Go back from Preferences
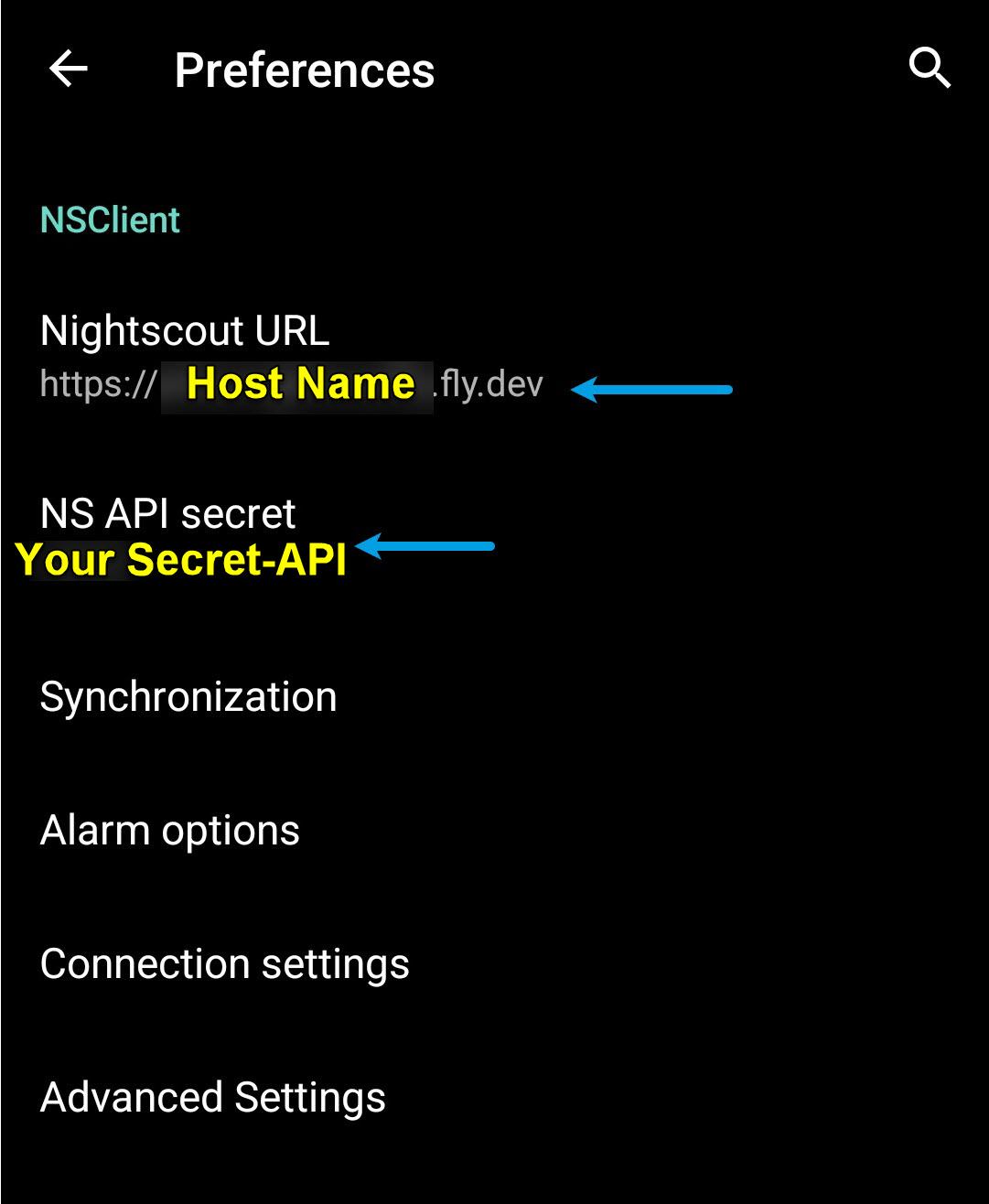989x1204 pixels. point(68,70)
